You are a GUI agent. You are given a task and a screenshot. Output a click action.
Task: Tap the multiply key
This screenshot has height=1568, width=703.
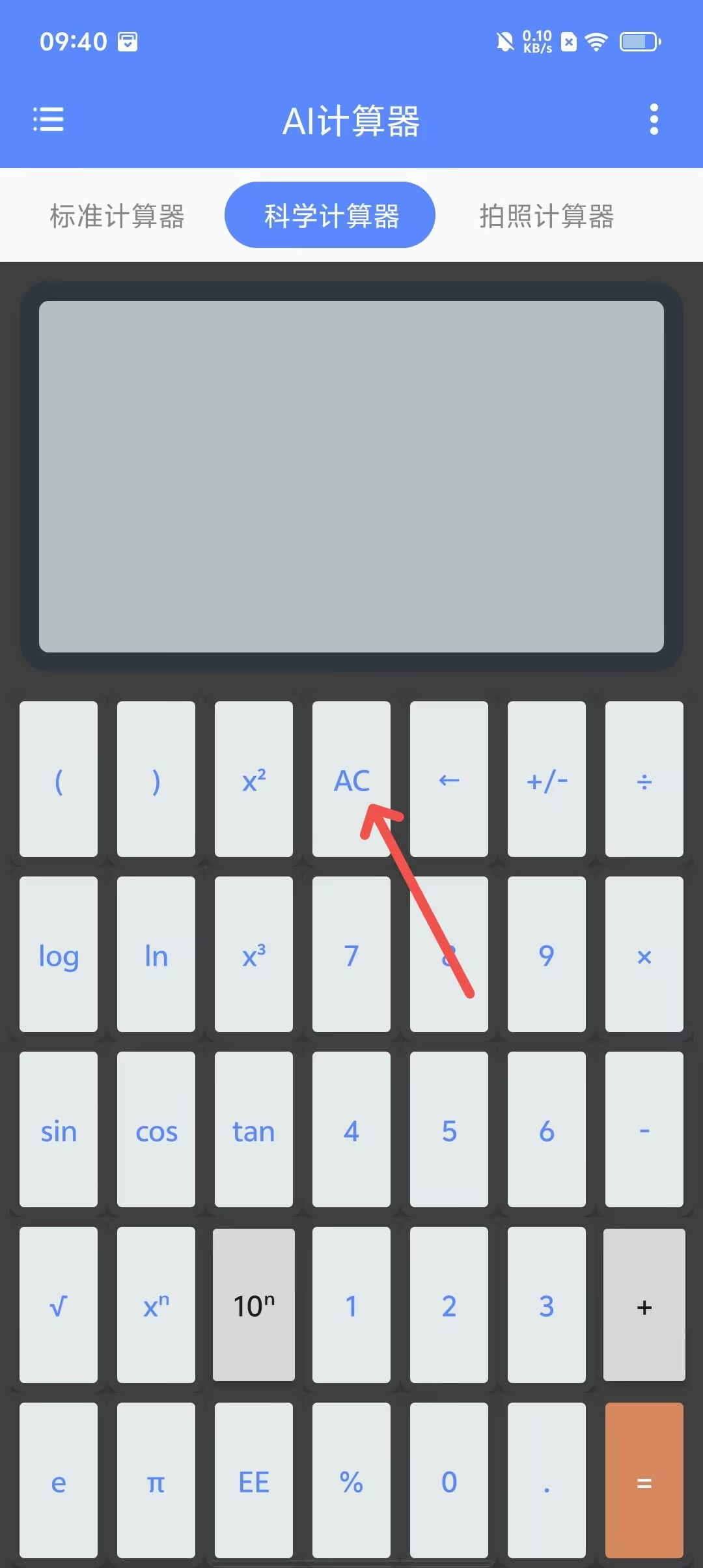644,955
